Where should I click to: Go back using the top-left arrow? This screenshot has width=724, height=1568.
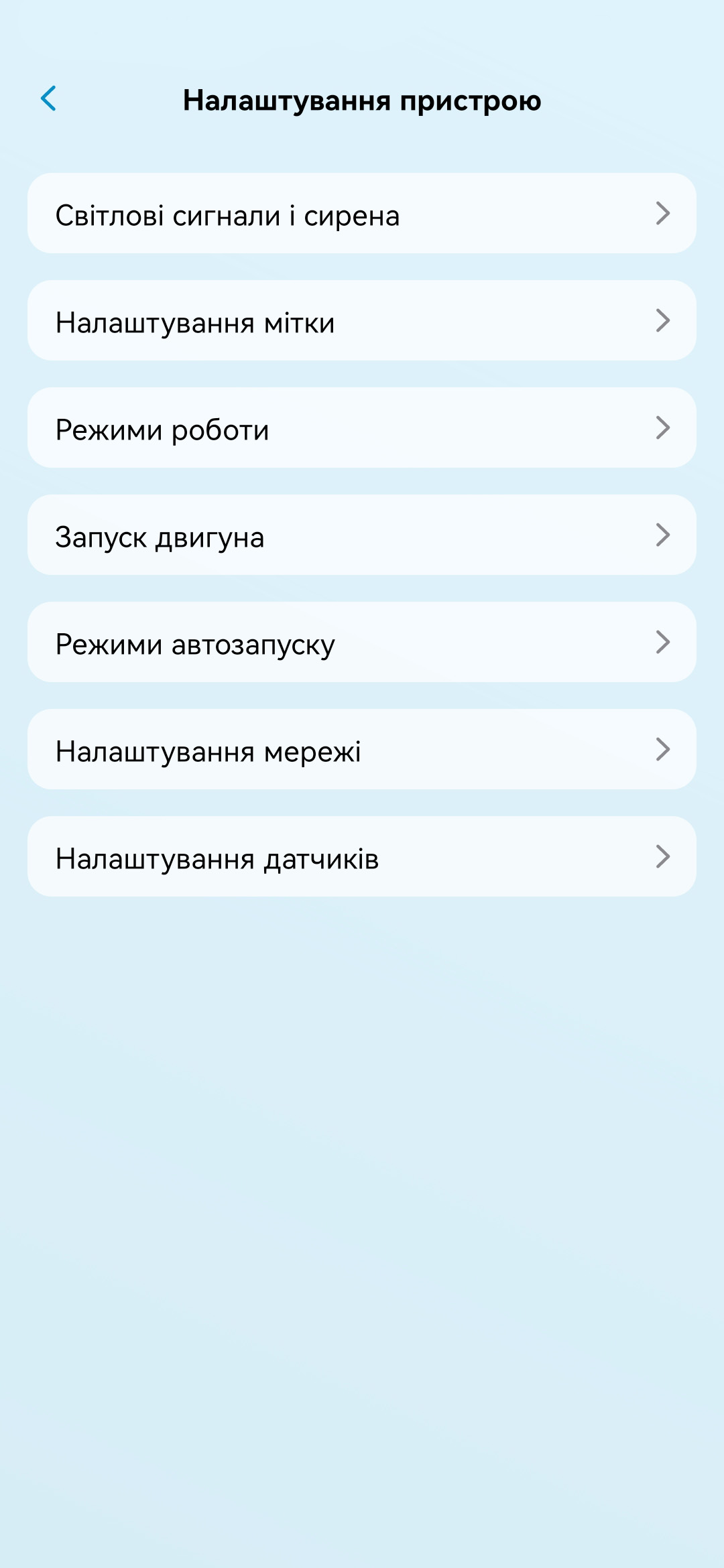[48, 99]
